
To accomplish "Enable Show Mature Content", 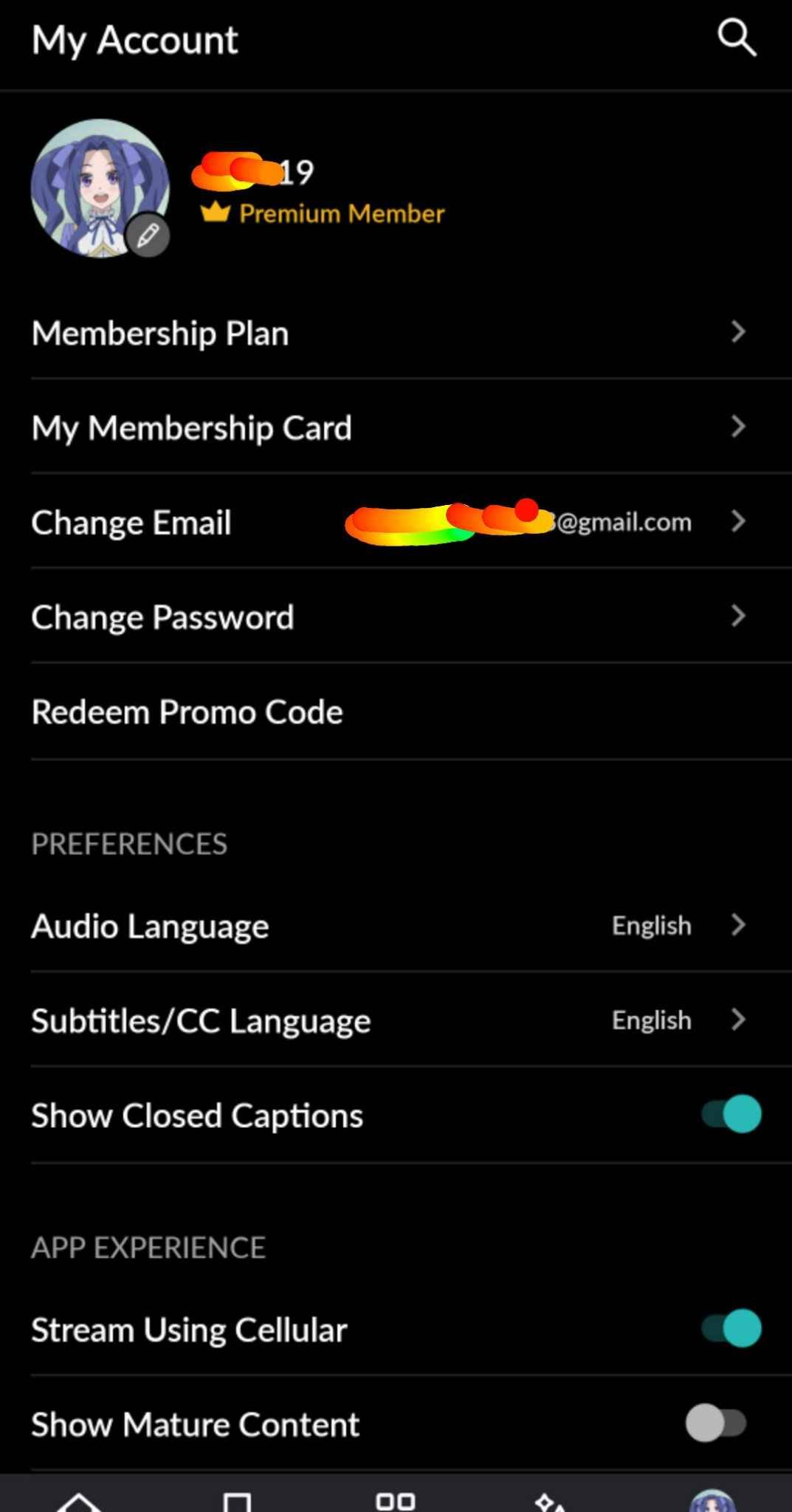I will (x=716, y=1423).
